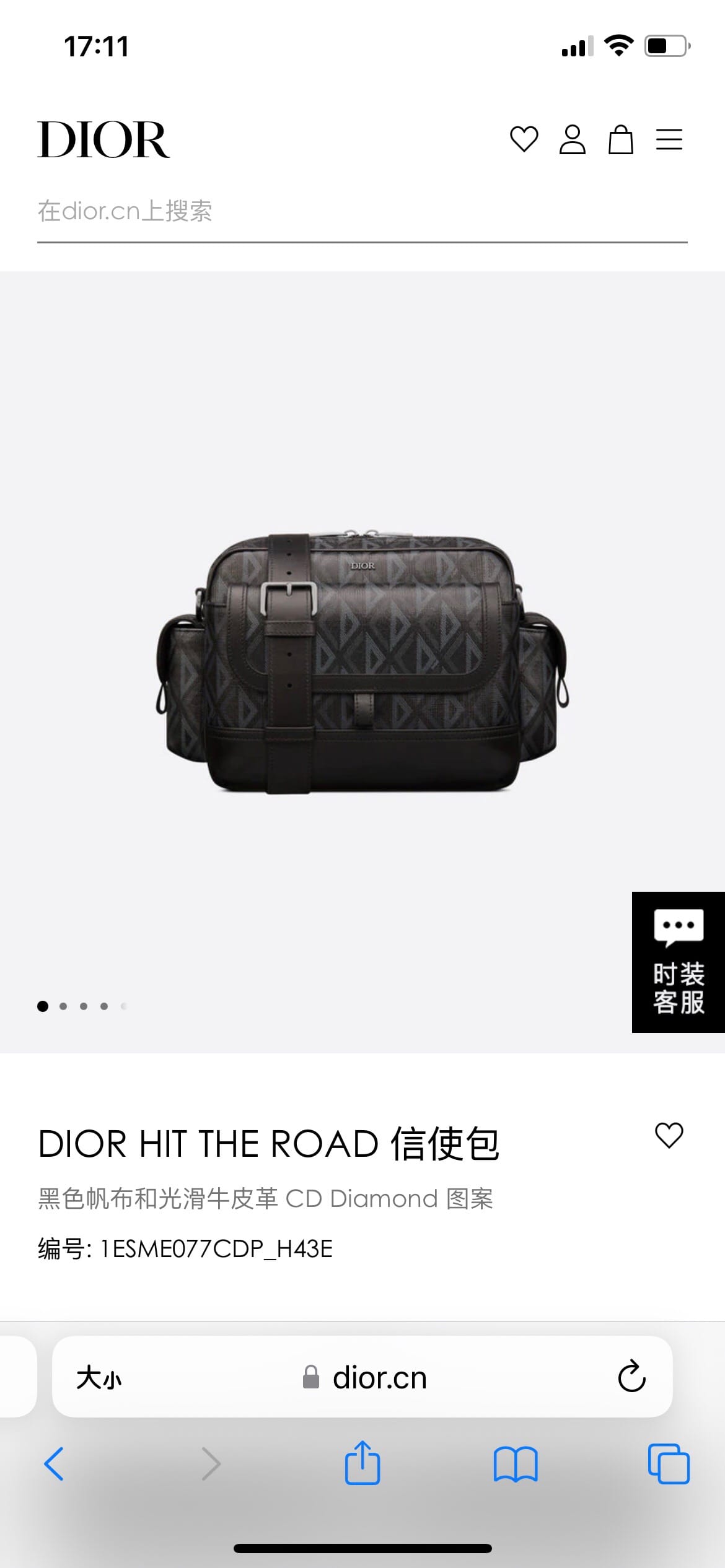Go to the DIOR homepage logo
The width and height of the screenshot is (725, 1568).
pos(103,140)
